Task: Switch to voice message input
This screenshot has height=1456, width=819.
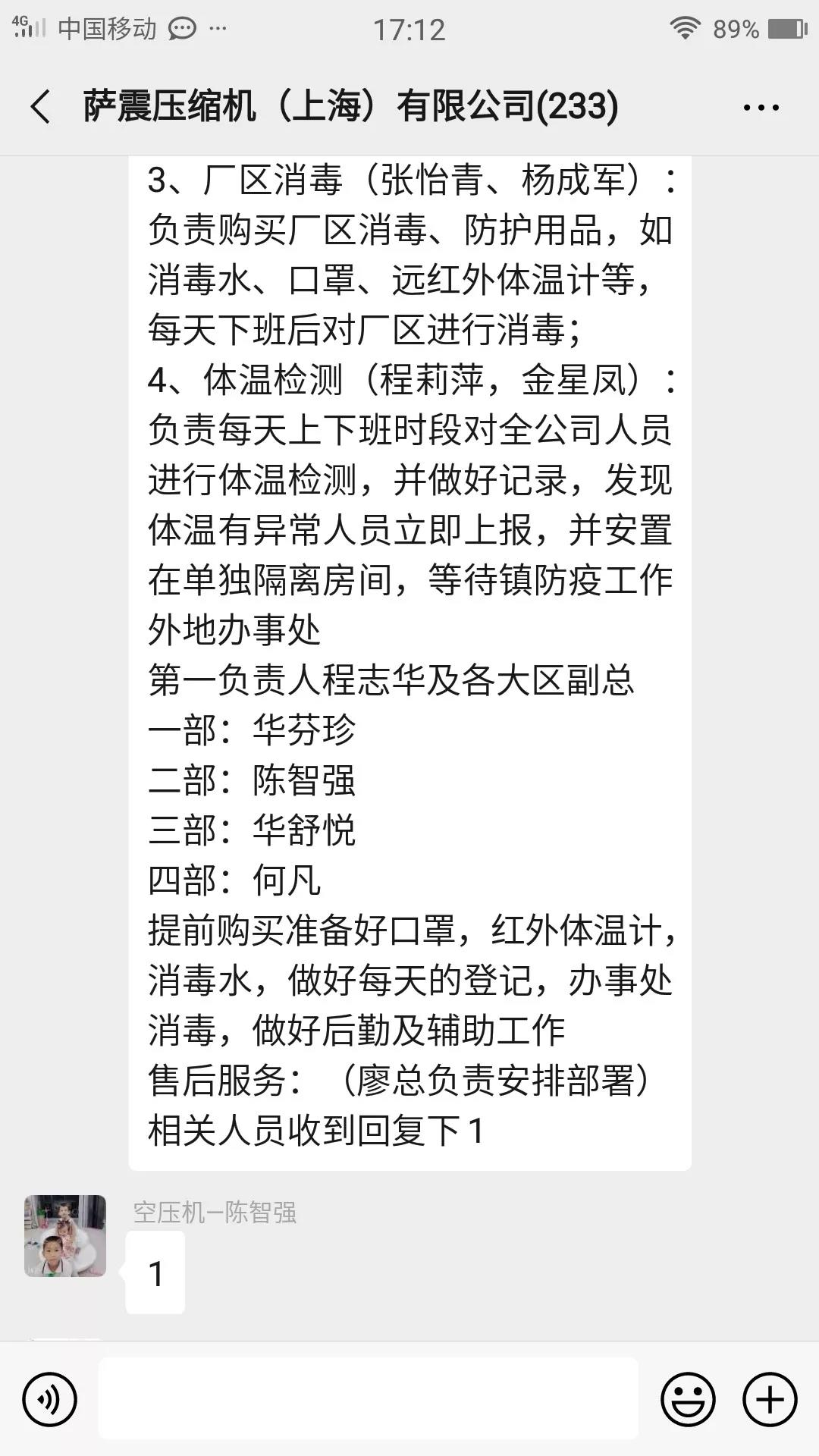Action: click(x=50, y=1398)
